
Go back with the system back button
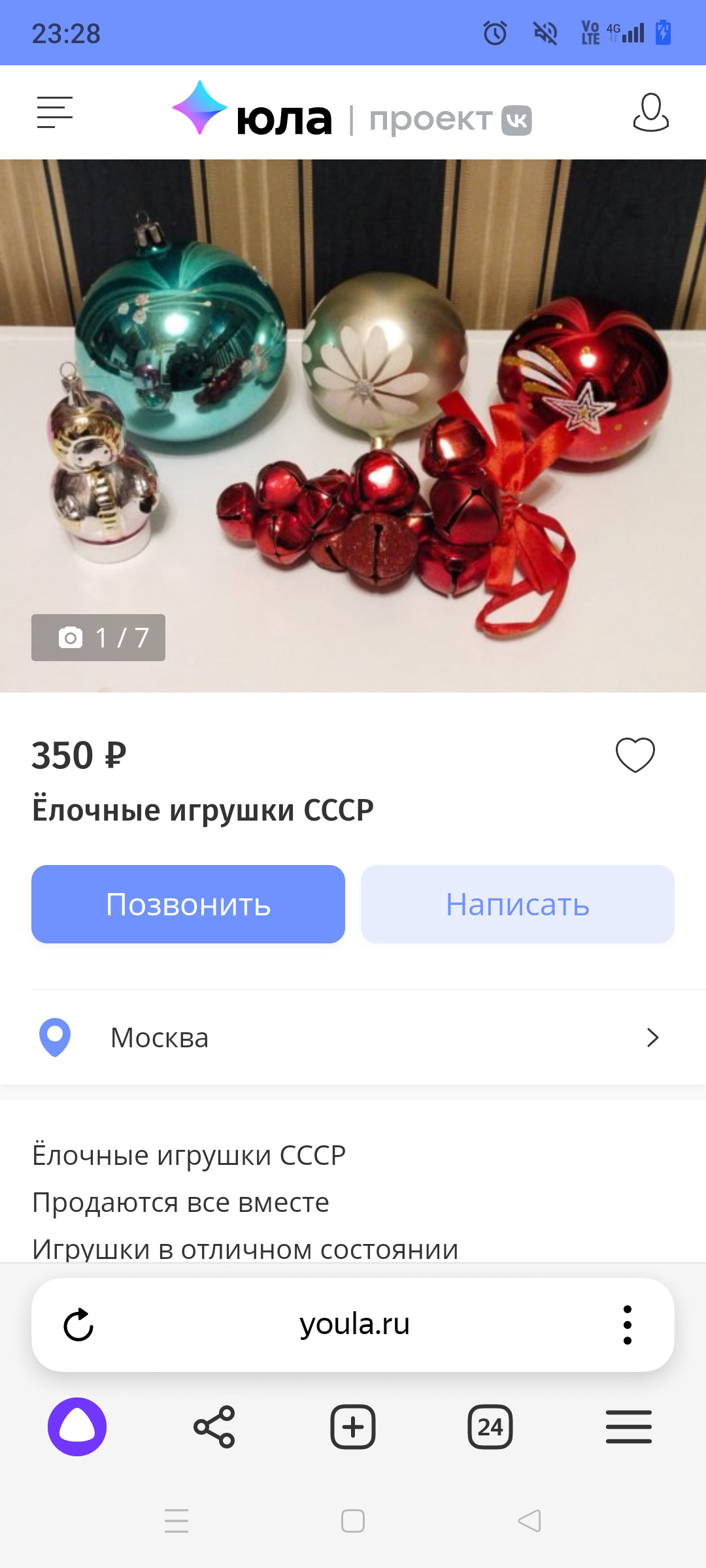click(x=529, y=1521)
